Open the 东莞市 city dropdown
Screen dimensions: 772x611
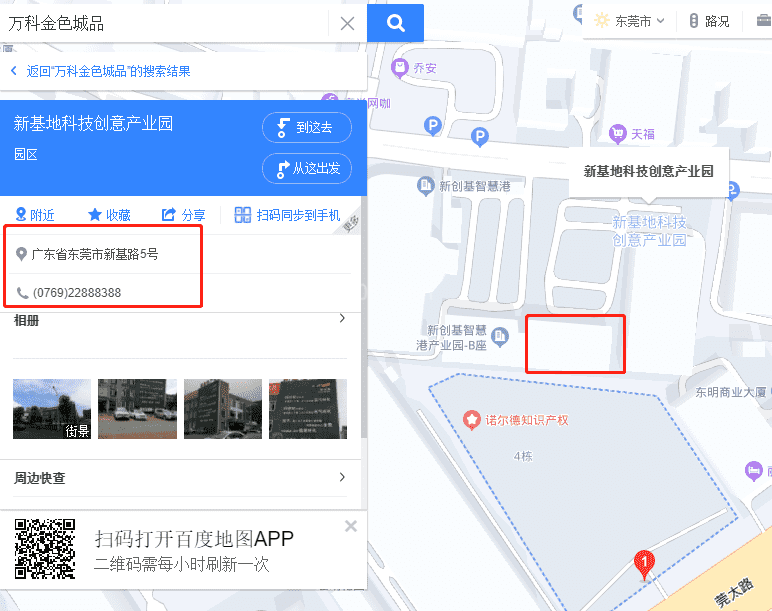click(x=630, y=20)
